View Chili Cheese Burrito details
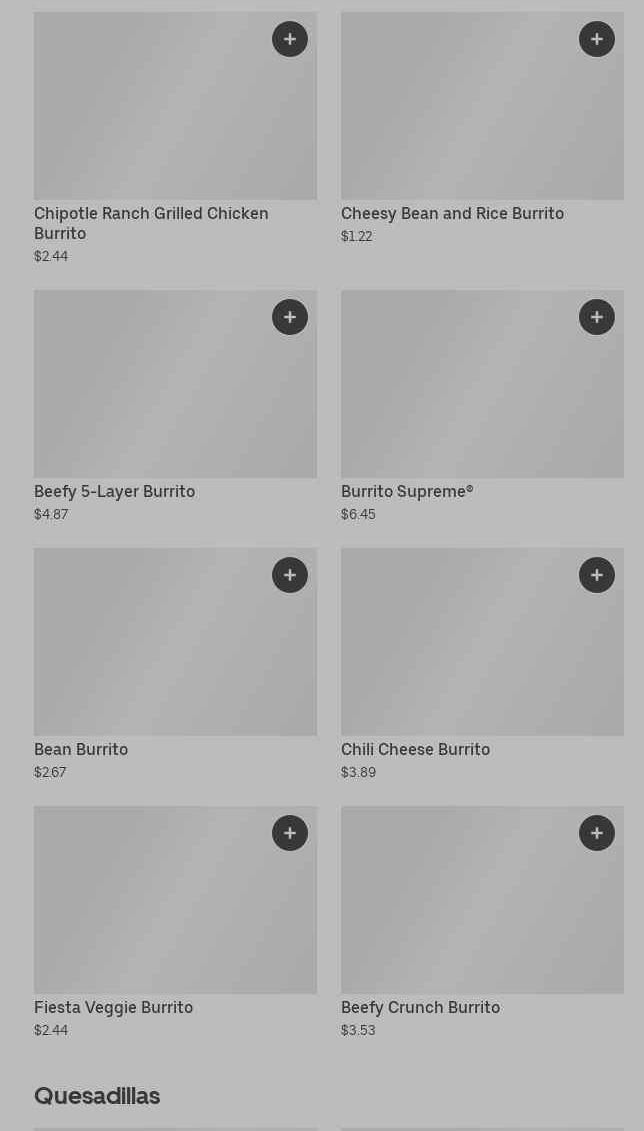Screen dimensions: 644x1131 415,750
